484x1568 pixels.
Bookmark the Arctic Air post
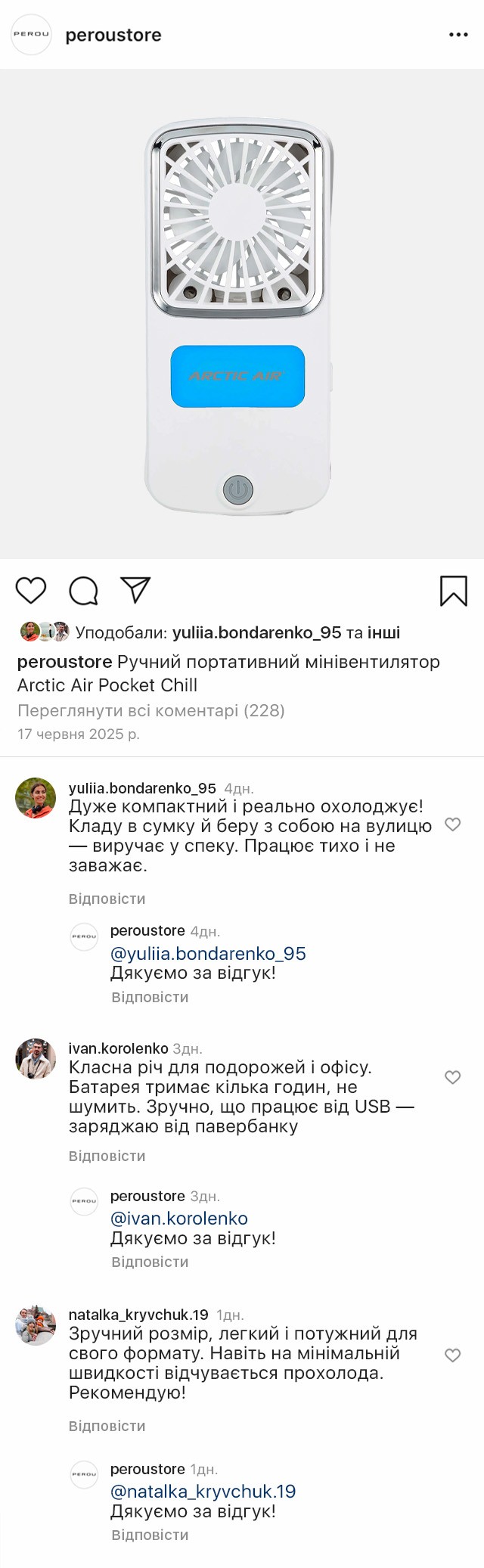coord(453,591)
